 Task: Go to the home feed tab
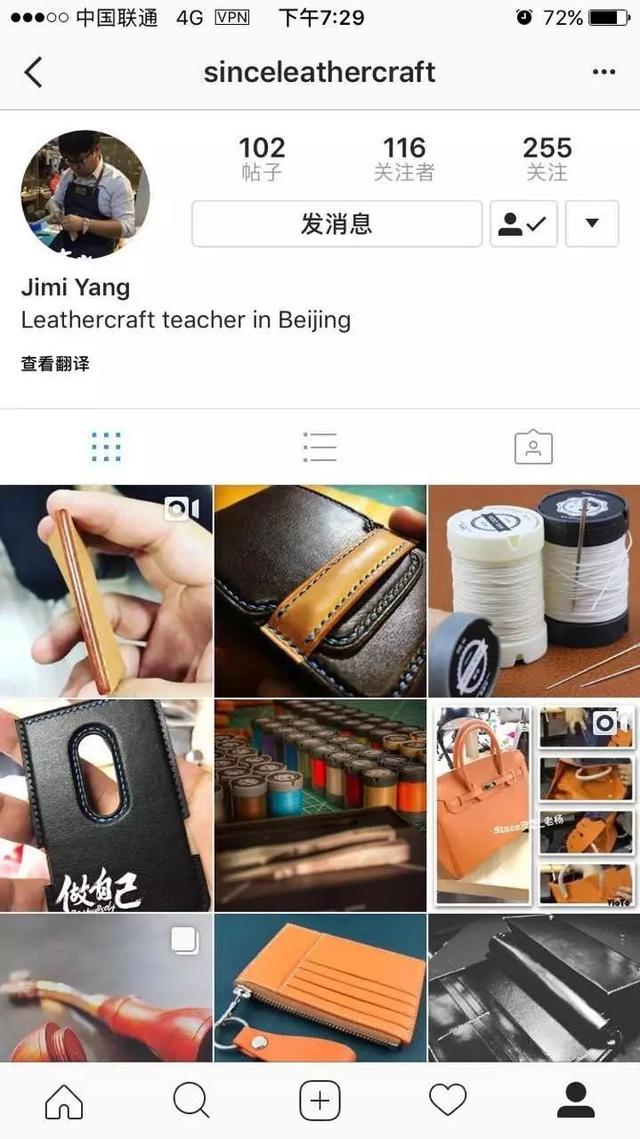(x=64, y=1101)
